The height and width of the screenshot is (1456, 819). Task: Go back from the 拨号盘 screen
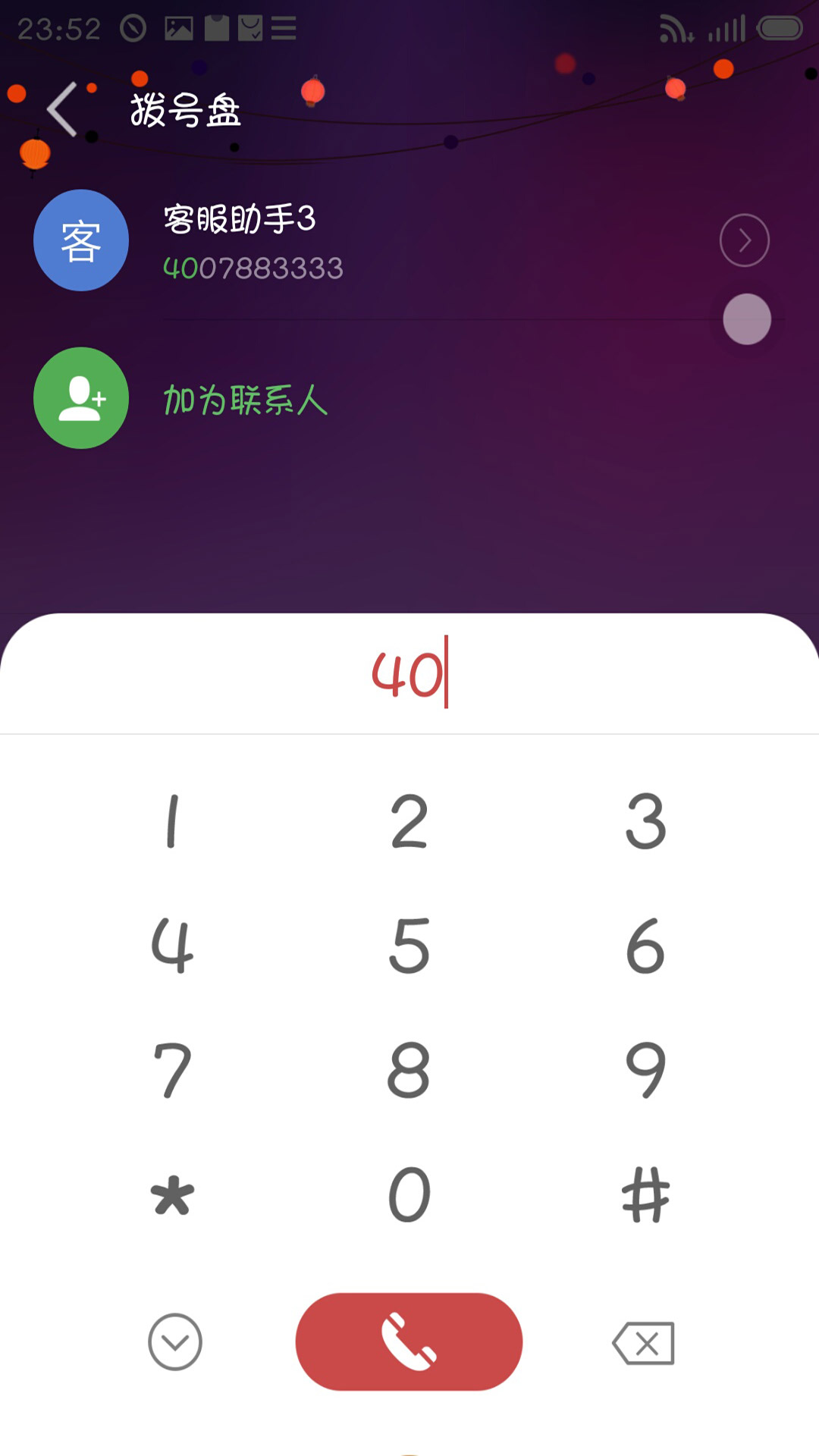coord(62,109)
